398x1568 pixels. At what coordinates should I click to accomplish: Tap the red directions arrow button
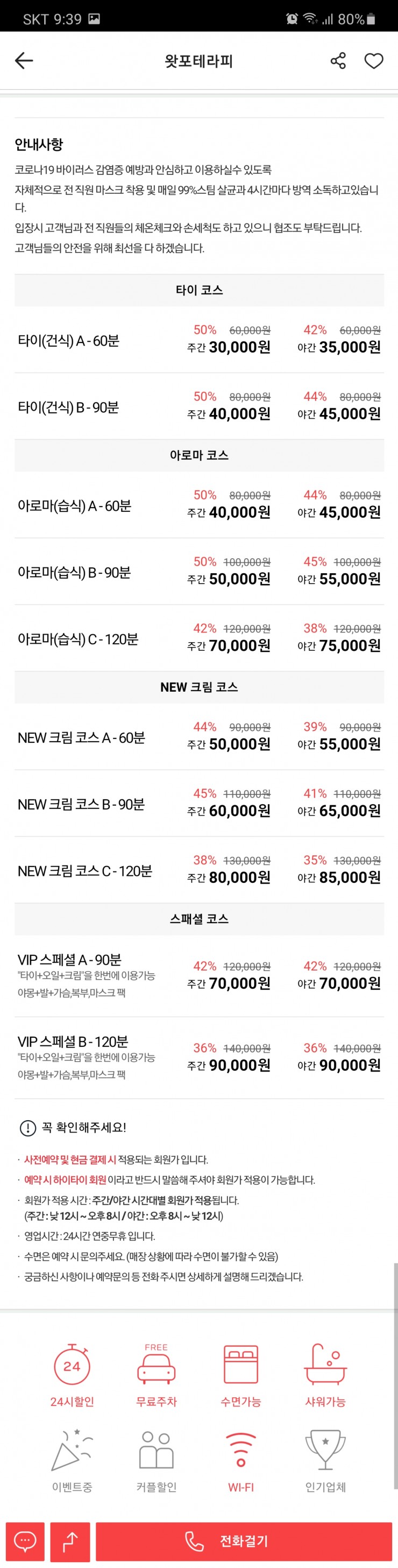pos(70,1541)
